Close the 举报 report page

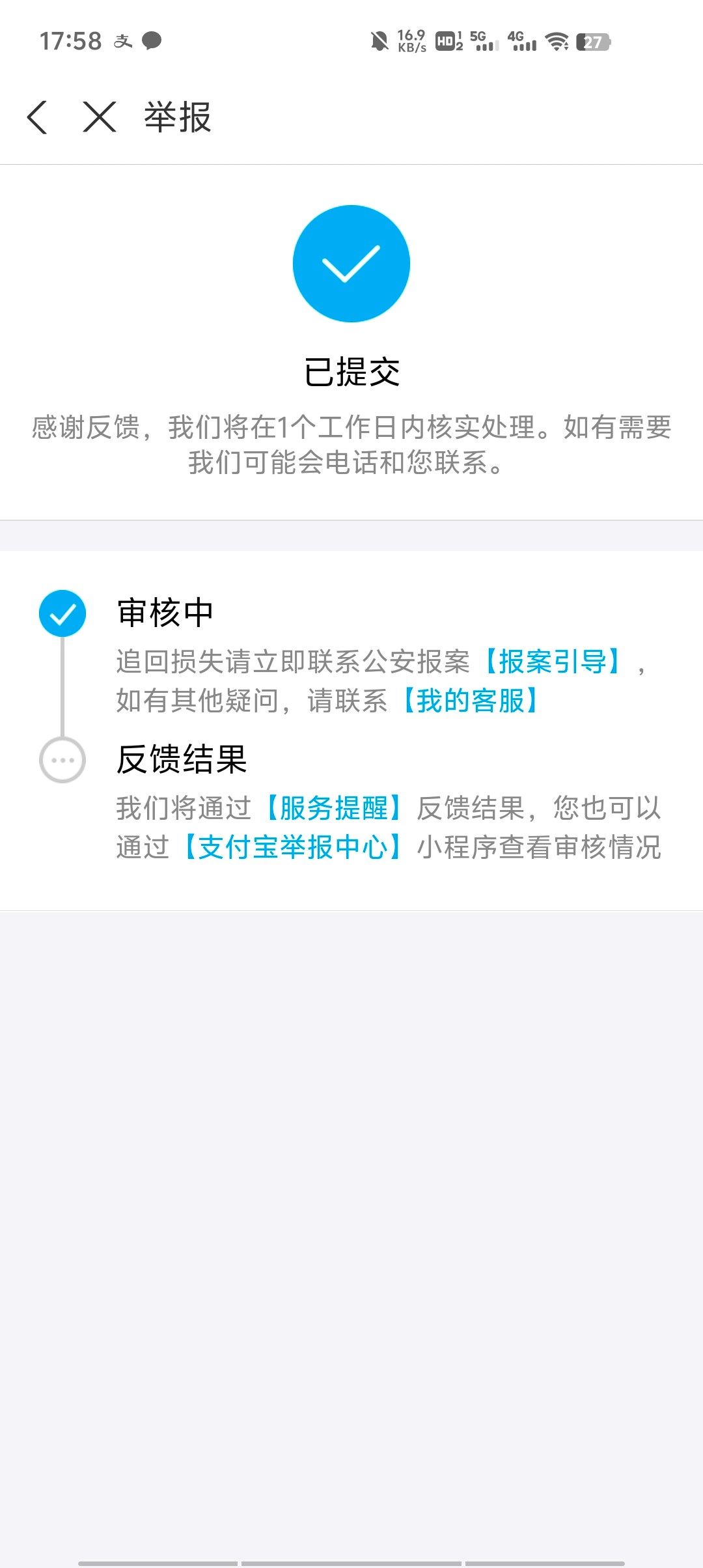[x=100, y=117]
